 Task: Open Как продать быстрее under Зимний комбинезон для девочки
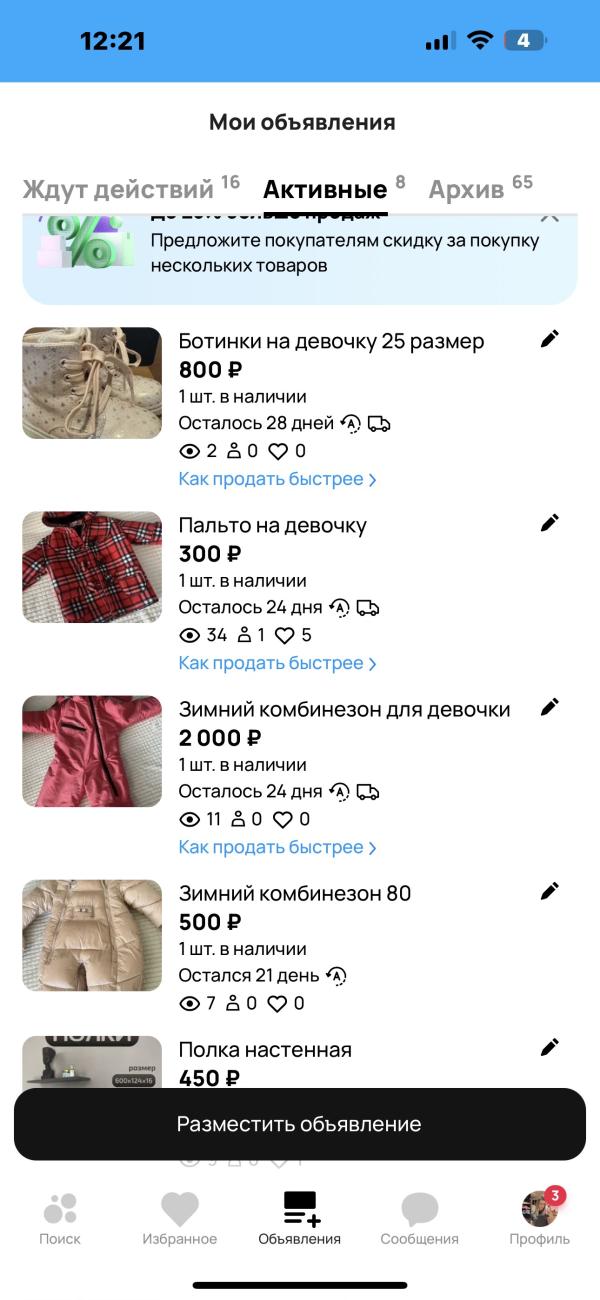point(277,847)
